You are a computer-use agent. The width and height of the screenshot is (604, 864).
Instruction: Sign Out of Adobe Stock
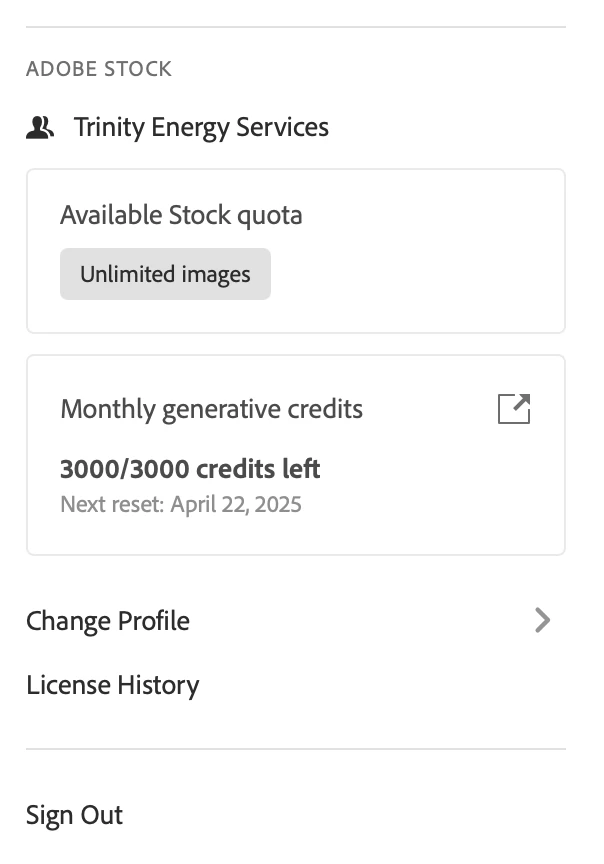tap(75, 815)
